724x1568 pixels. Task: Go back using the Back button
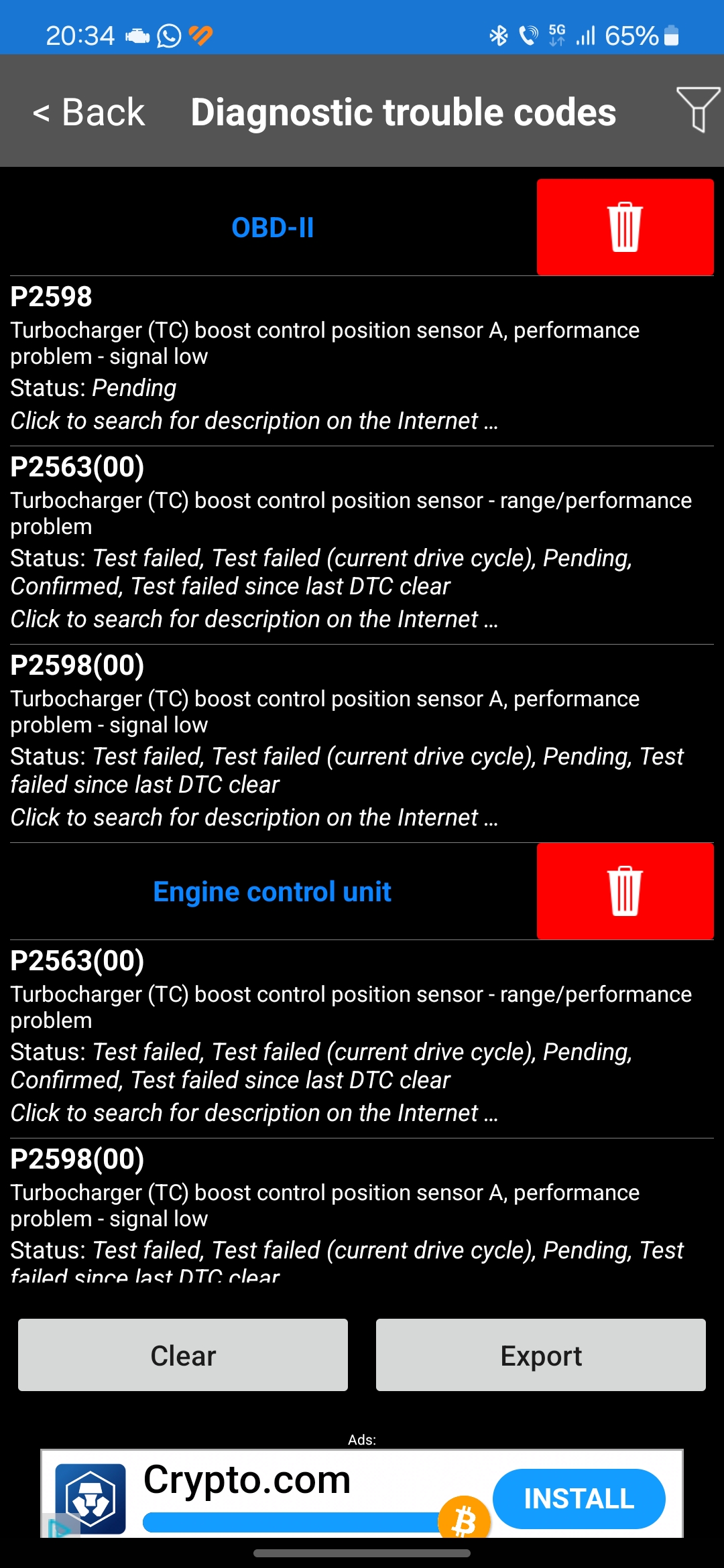pyautogui.click(x=90, y=112)
